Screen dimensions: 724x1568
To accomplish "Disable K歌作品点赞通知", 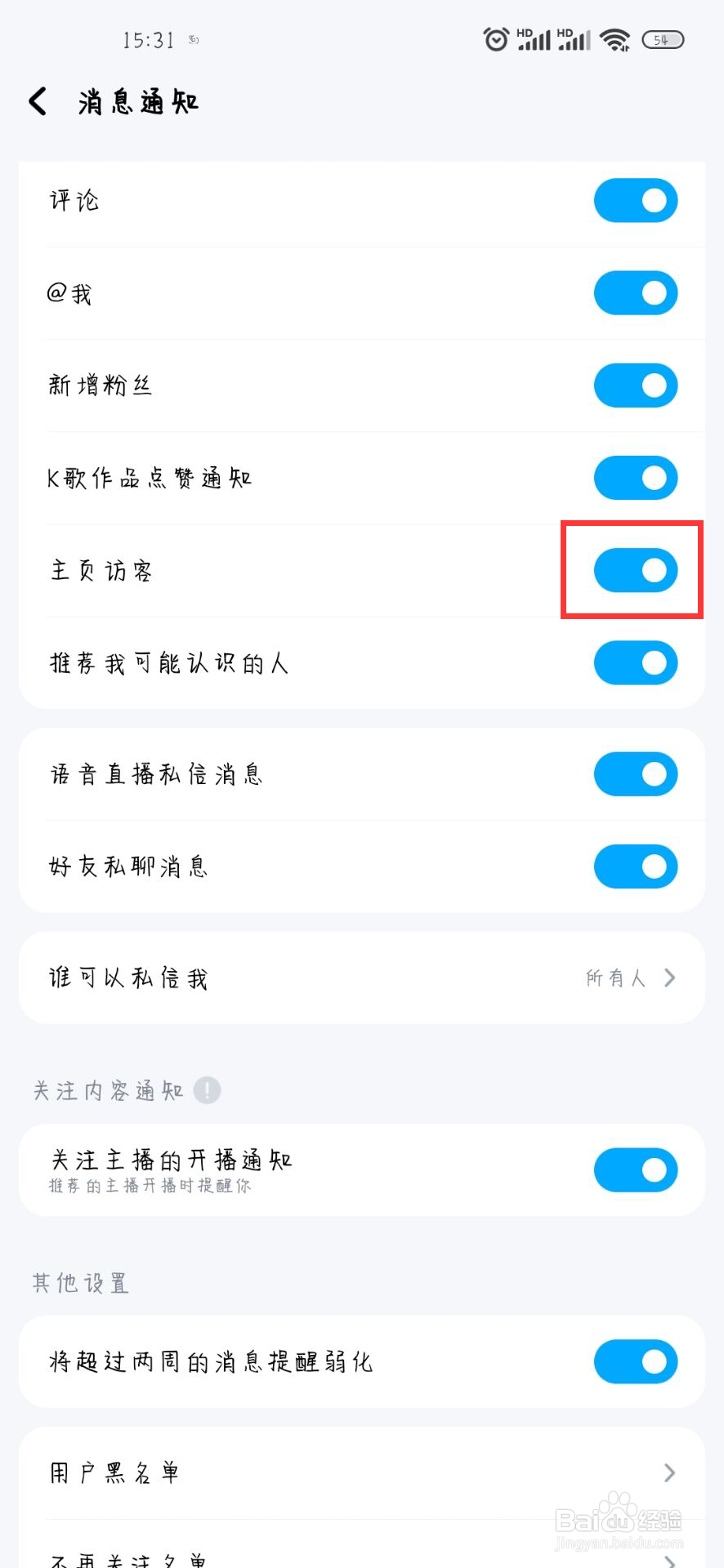I will (x=636, y=478).
